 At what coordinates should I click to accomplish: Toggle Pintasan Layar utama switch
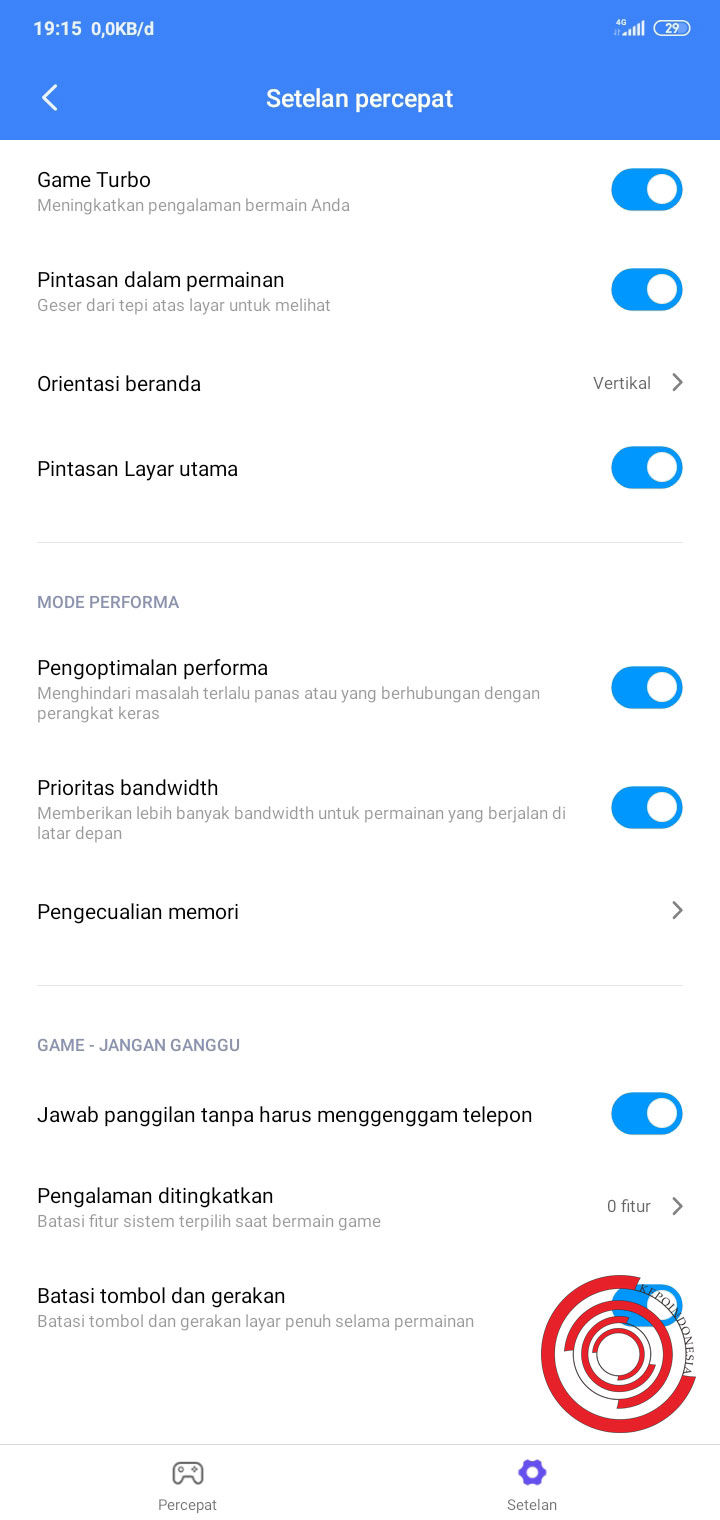click(646, 467)
